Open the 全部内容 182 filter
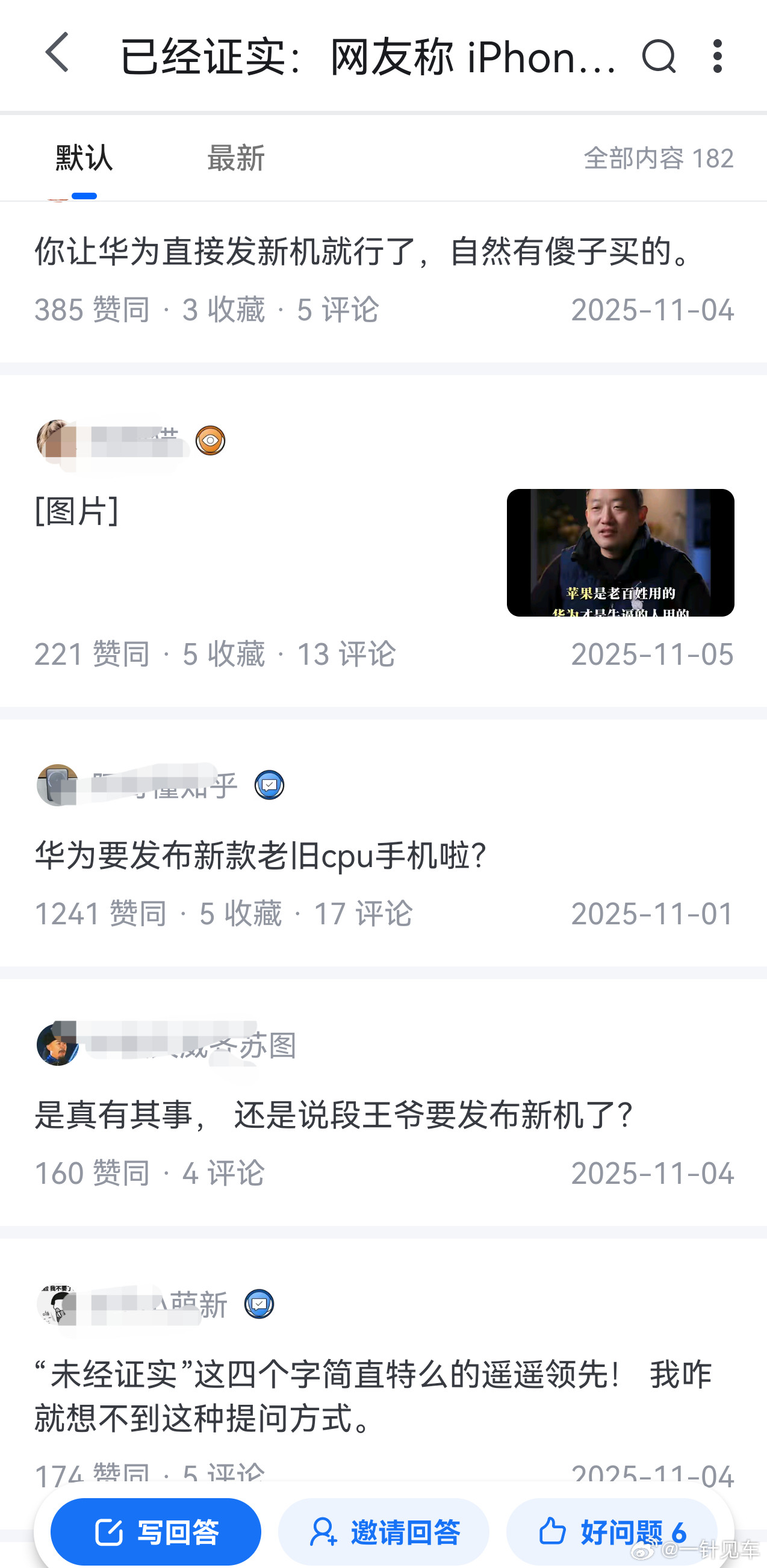Viewport: 767px width, 1568px height. pyautogui.click(x=658, y=158)
